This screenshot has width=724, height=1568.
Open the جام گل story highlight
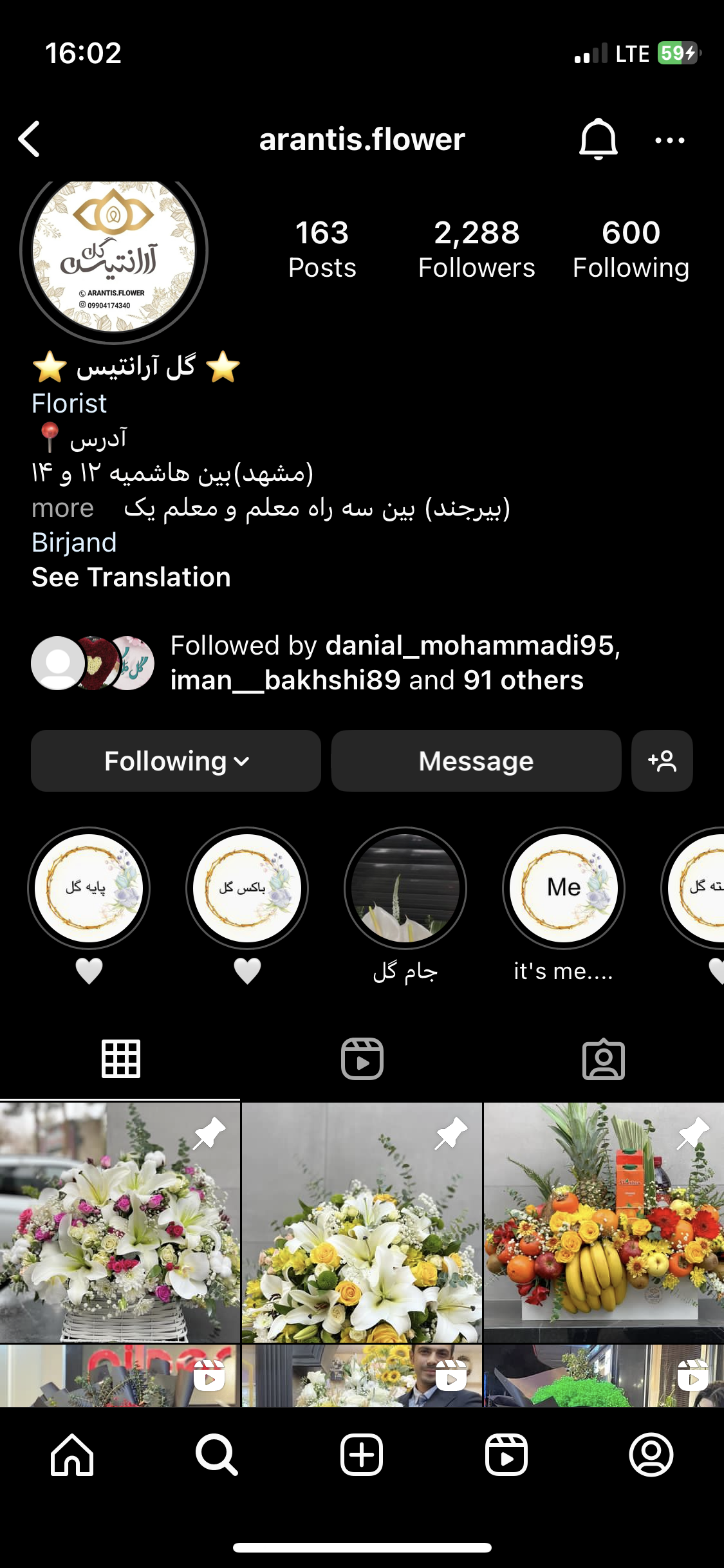(405, 904)
